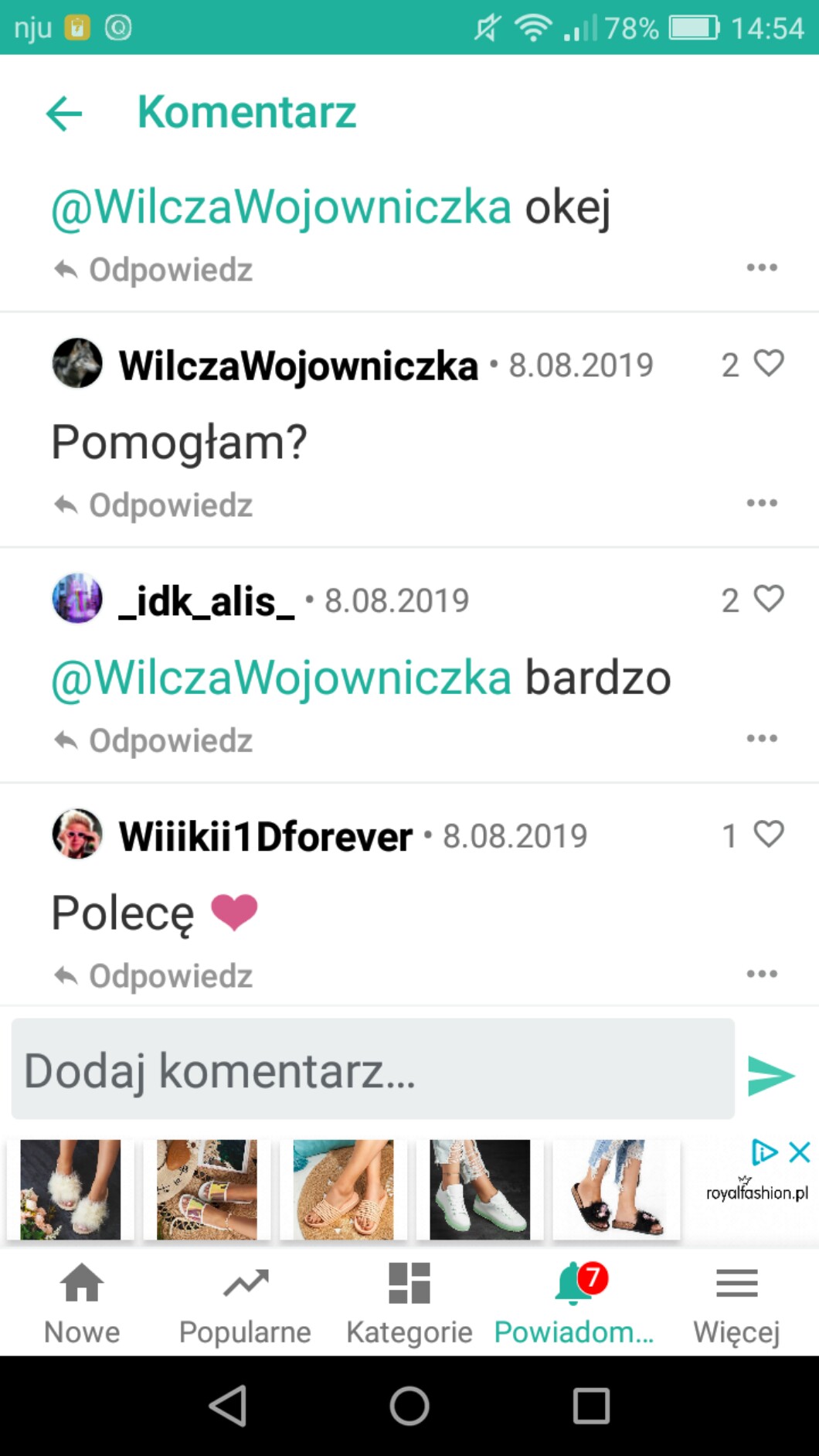Like WilczaWojowniczka's comment "Pomogłam?"

pyautogui.click(x=768, y=364)
